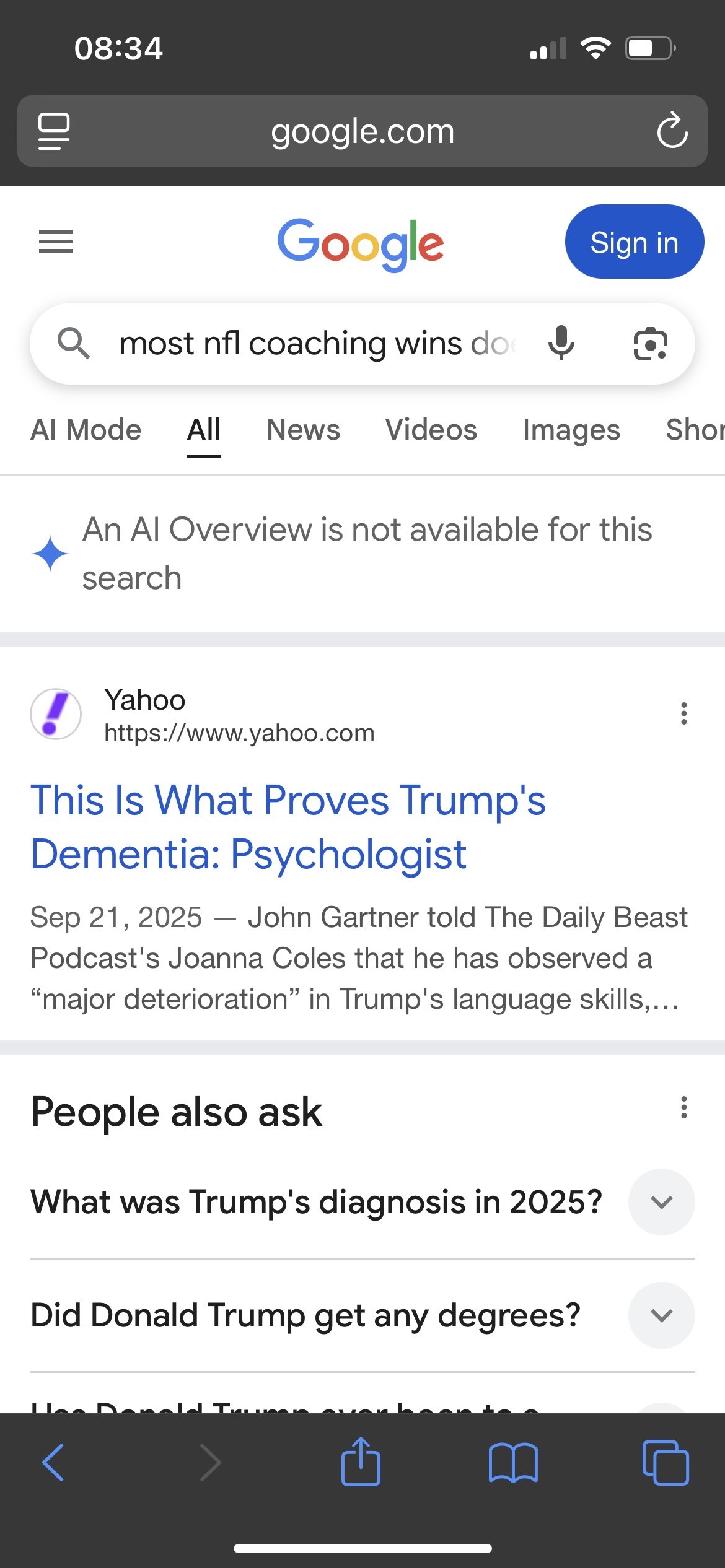The image size is (725, 1568).
Task: Expand "Did Donald Trump get any degrees?"
Action: point(661,1315)
